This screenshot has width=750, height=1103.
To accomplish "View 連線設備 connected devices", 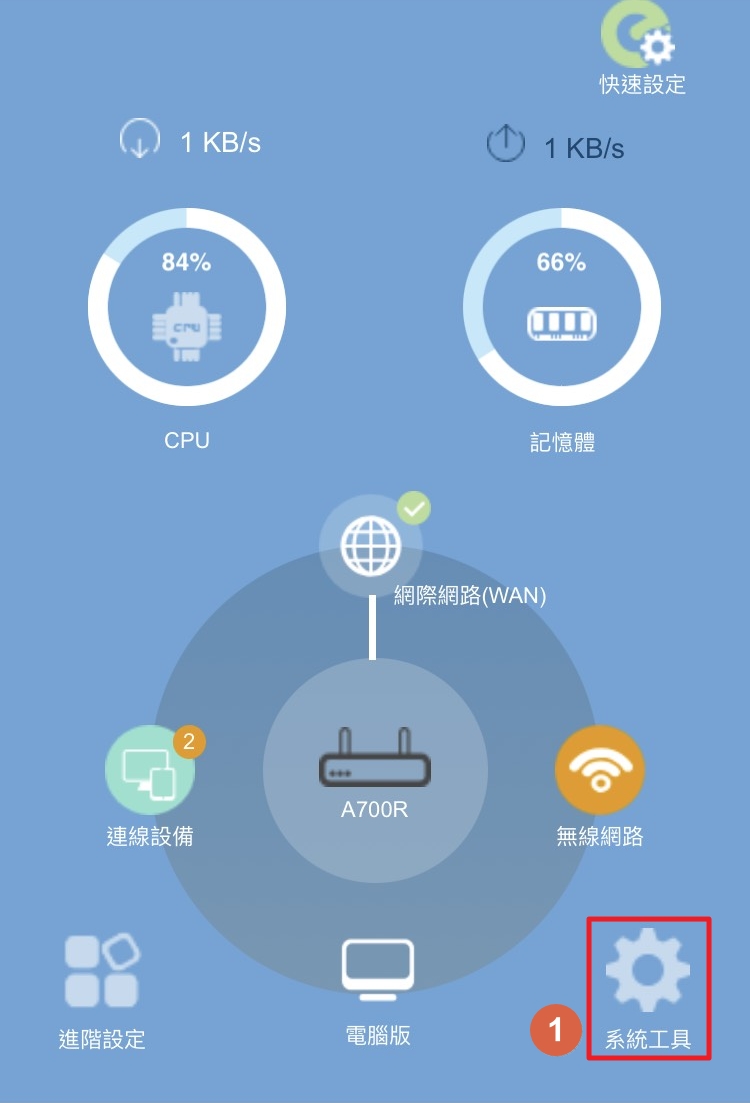I will [x=150, y=770].
